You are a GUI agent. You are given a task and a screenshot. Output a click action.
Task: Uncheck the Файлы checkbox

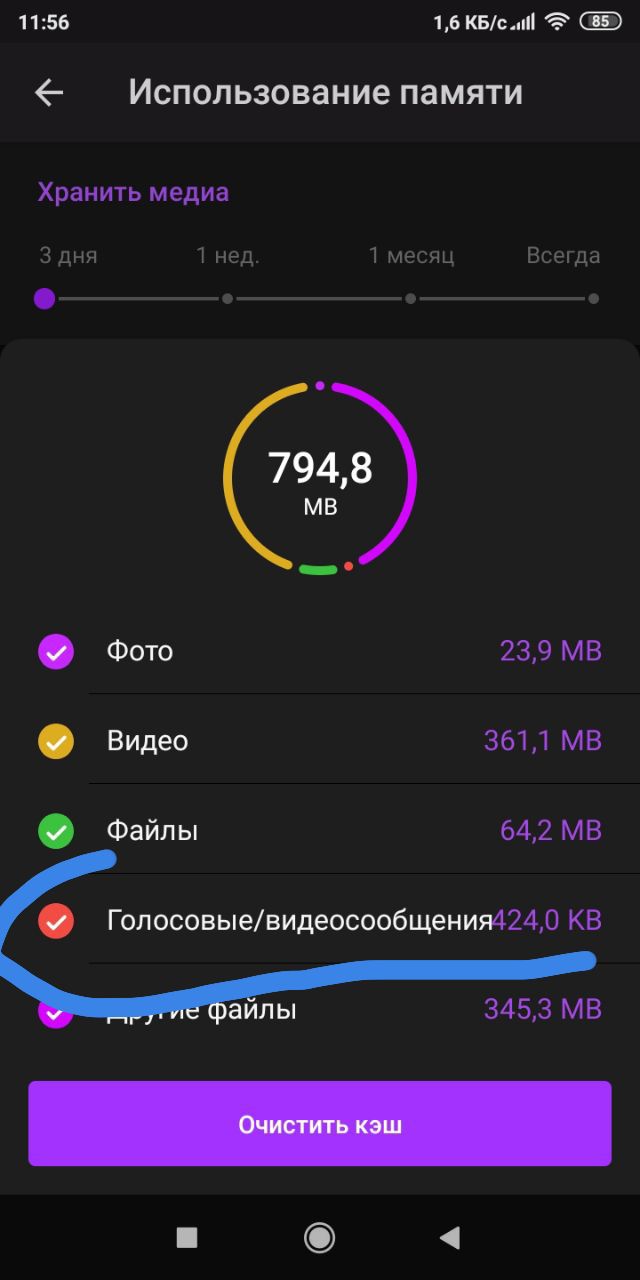click(x=56, y=831)
